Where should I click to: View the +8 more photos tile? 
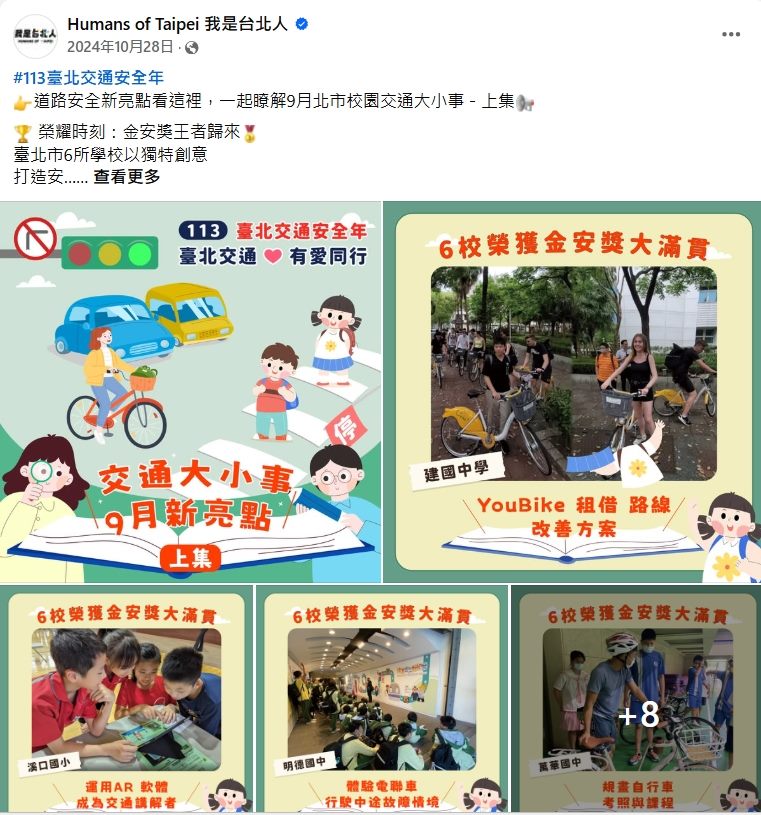[x=637, y=700]
